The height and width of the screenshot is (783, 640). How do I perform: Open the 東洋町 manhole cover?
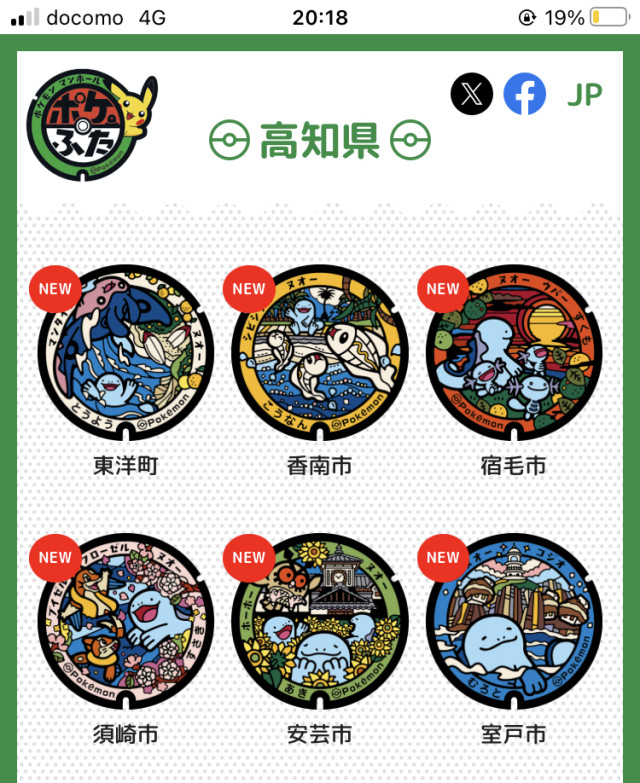click(x=126, y=353)
